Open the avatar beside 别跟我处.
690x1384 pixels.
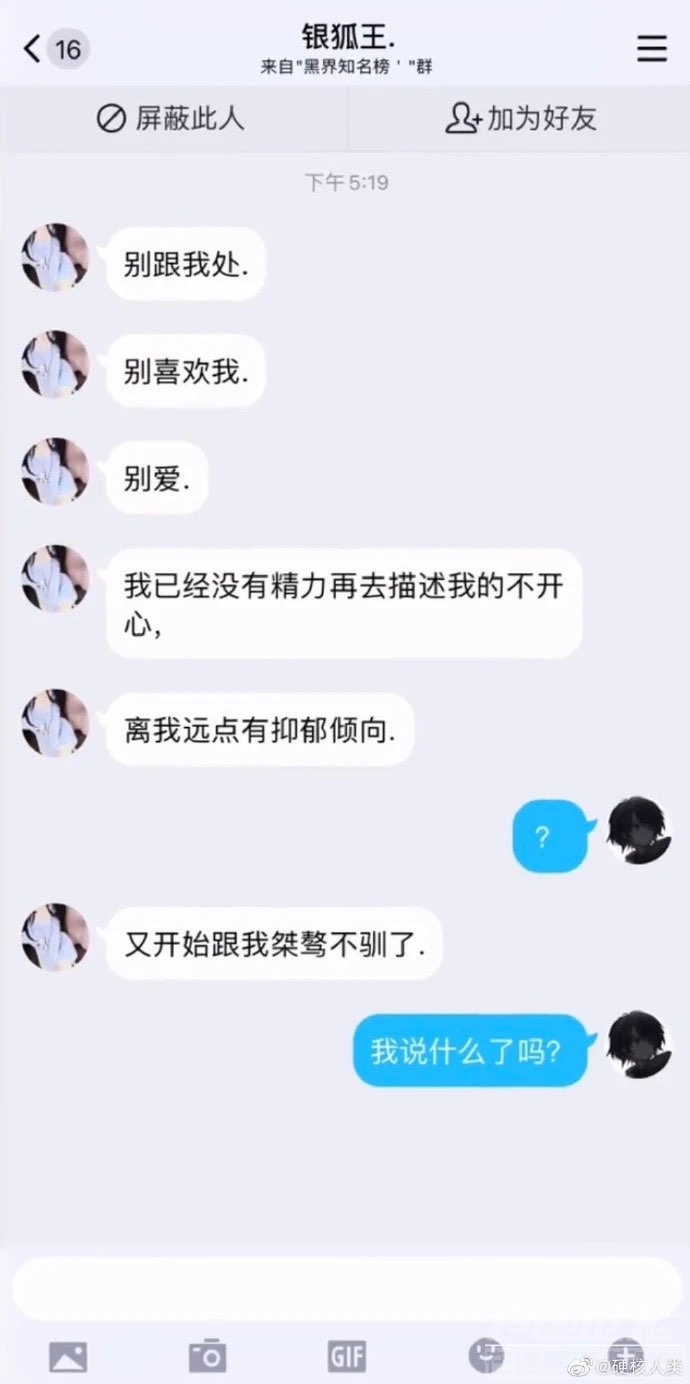55,258
